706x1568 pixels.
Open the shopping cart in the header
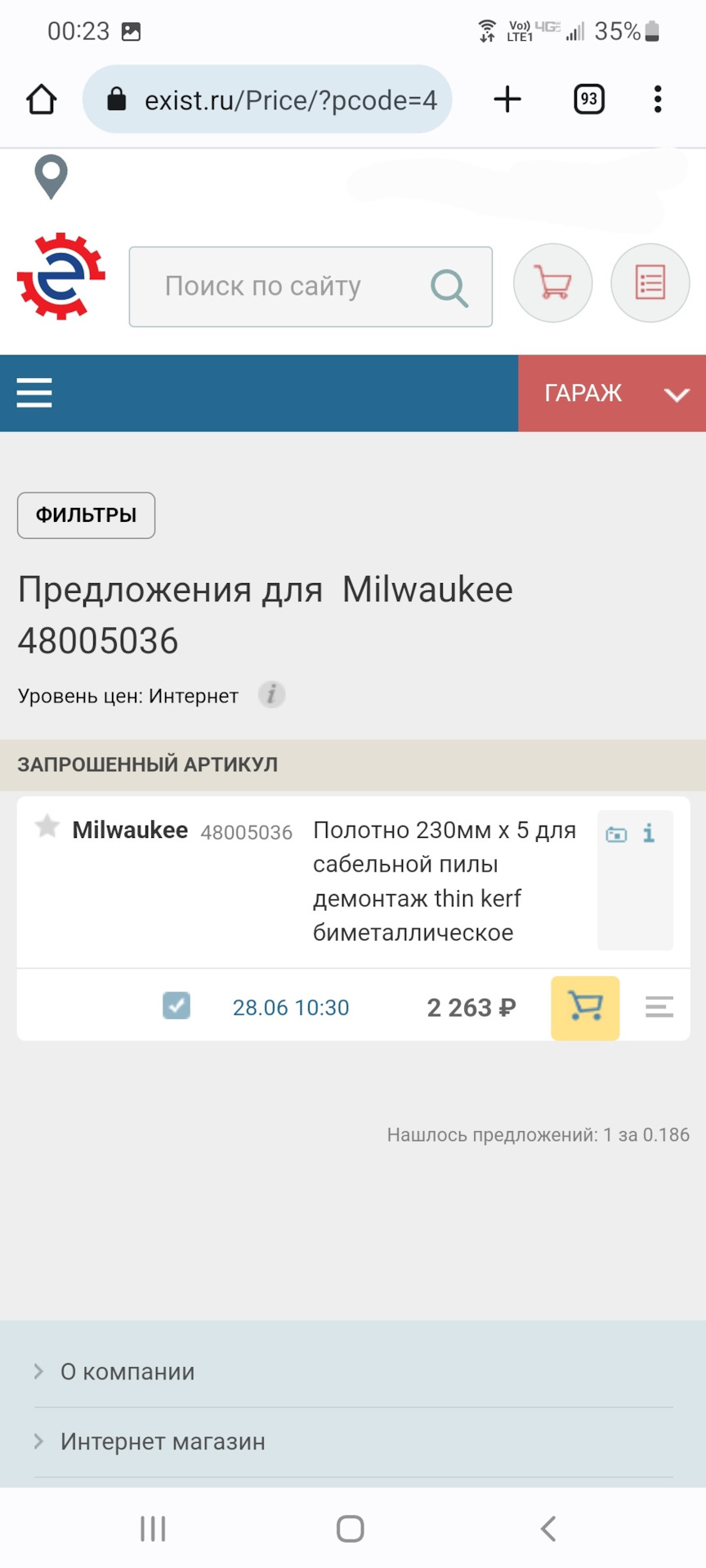click(552, 283)
